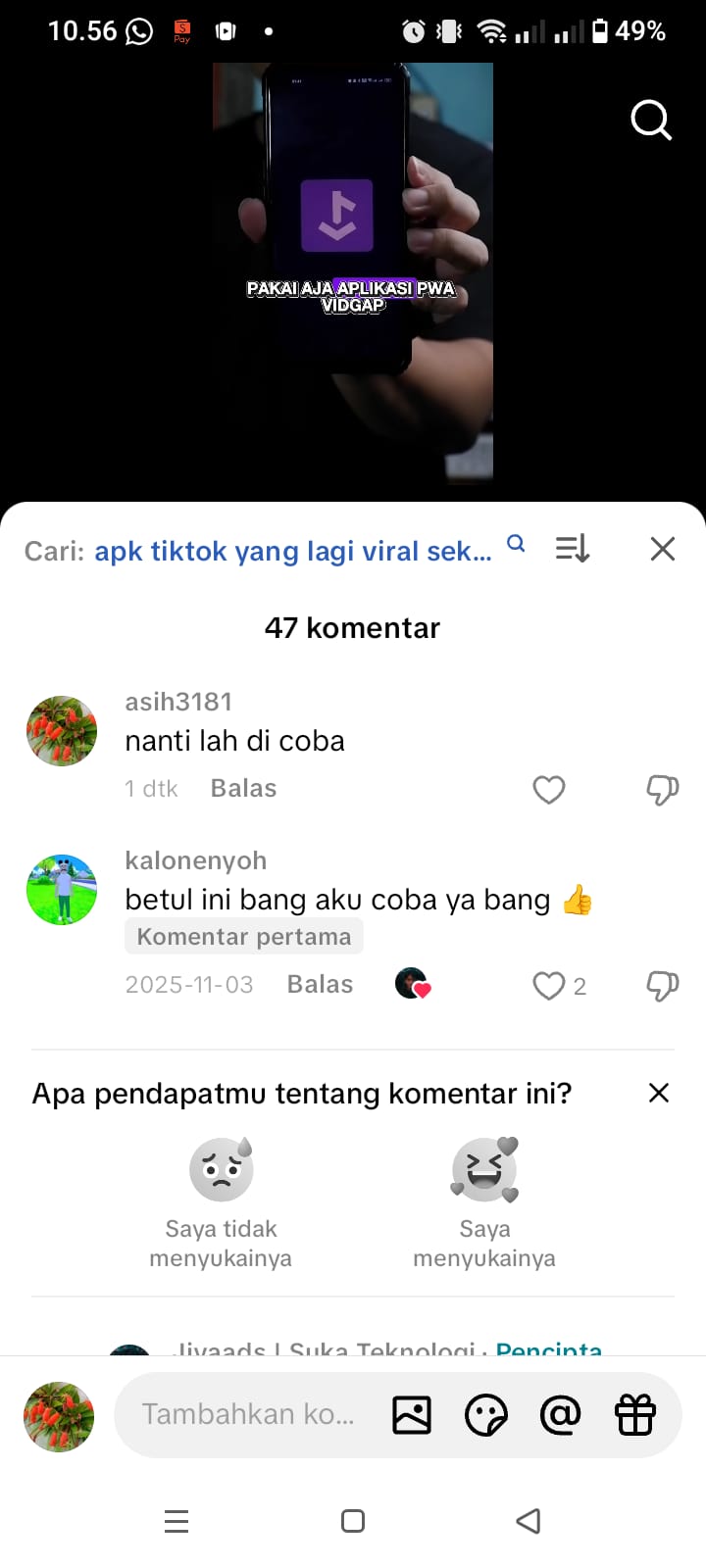Reply to kalonenyoh's comment

pos(320,985)
